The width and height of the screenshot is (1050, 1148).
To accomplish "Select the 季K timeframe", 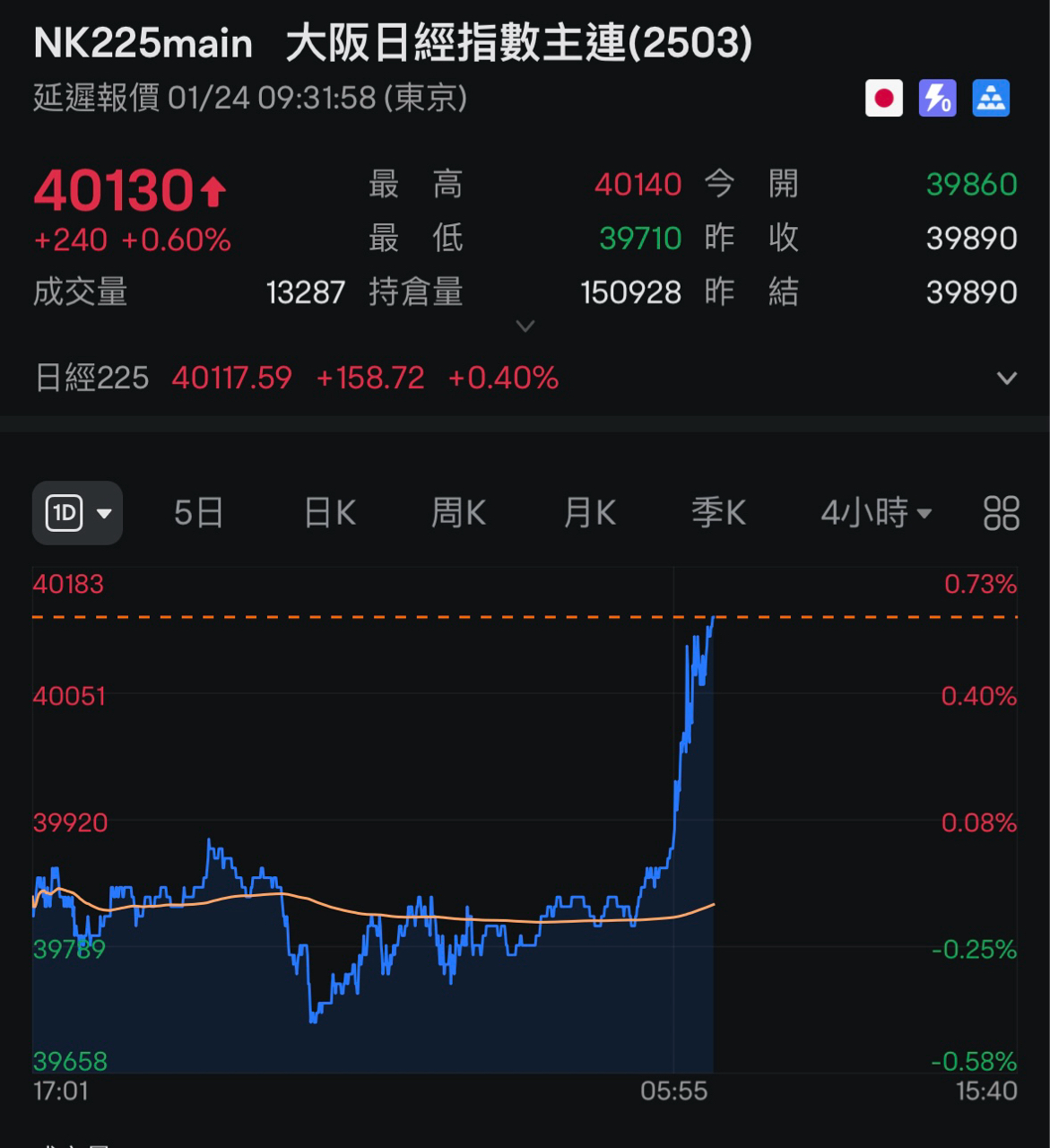I will (718, 513).
